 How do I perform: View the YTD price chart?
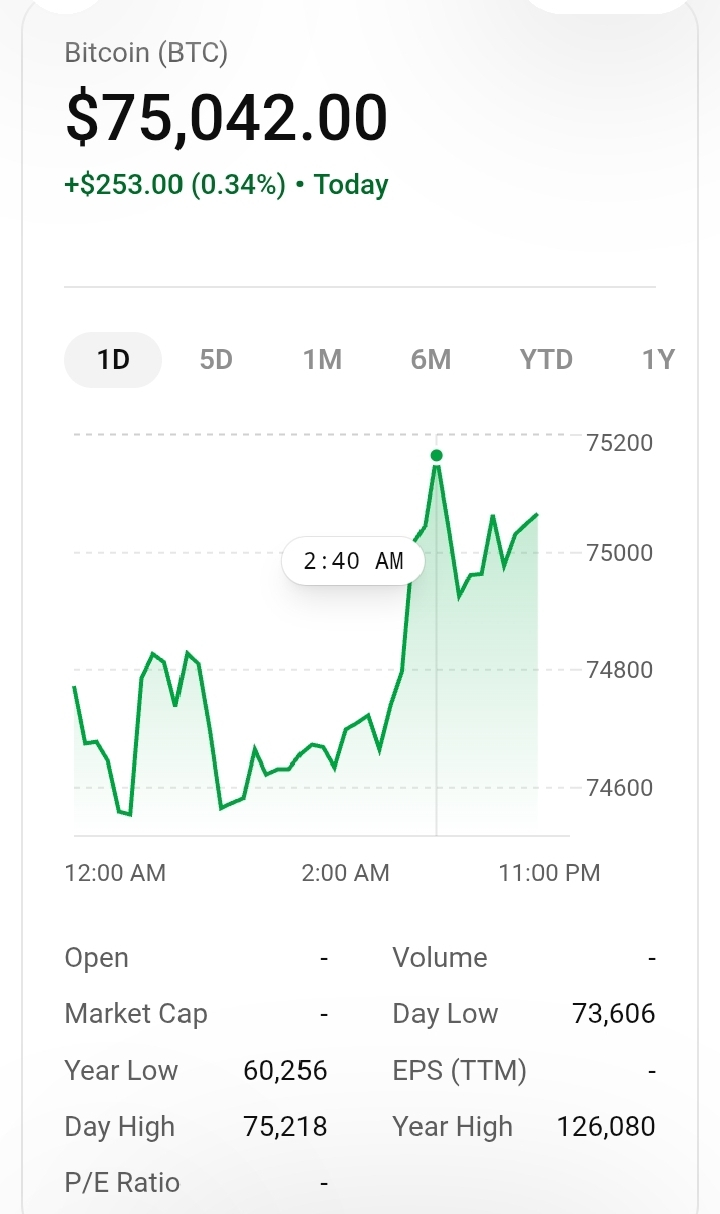(x=546, y=360)
